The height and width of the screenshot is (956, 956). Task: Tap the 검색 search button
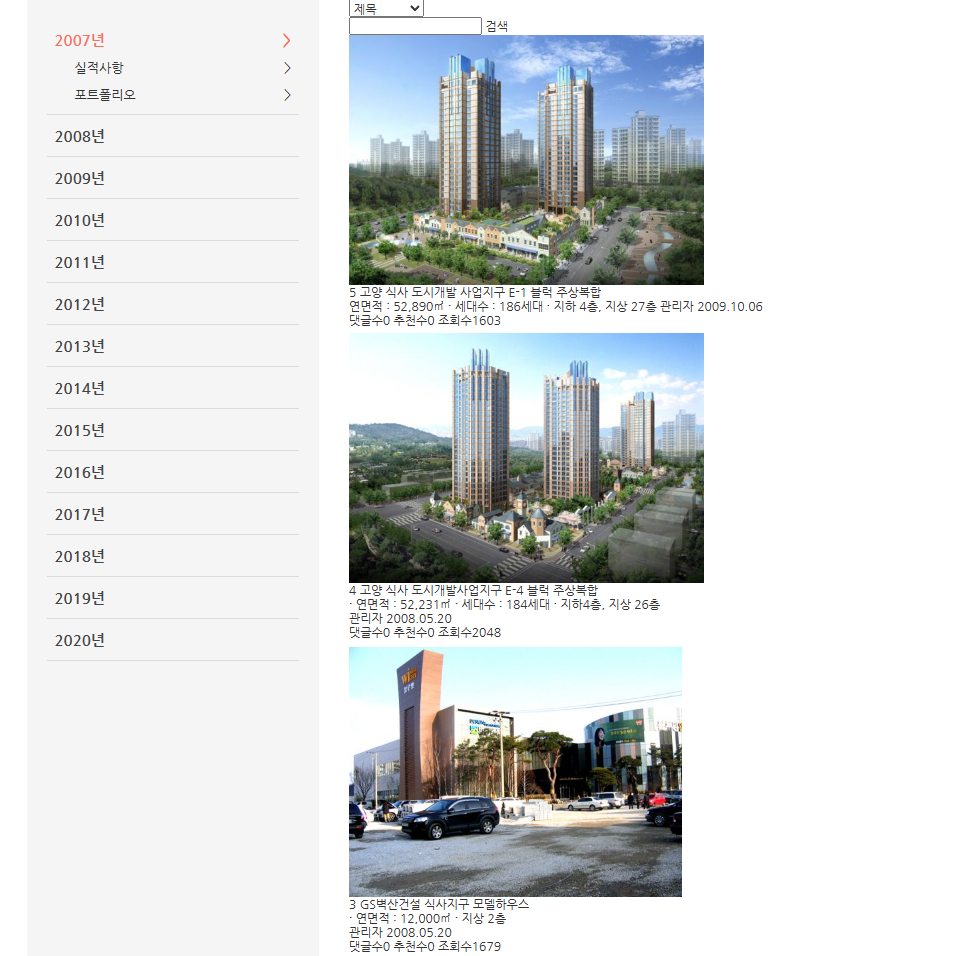(497, 26)
